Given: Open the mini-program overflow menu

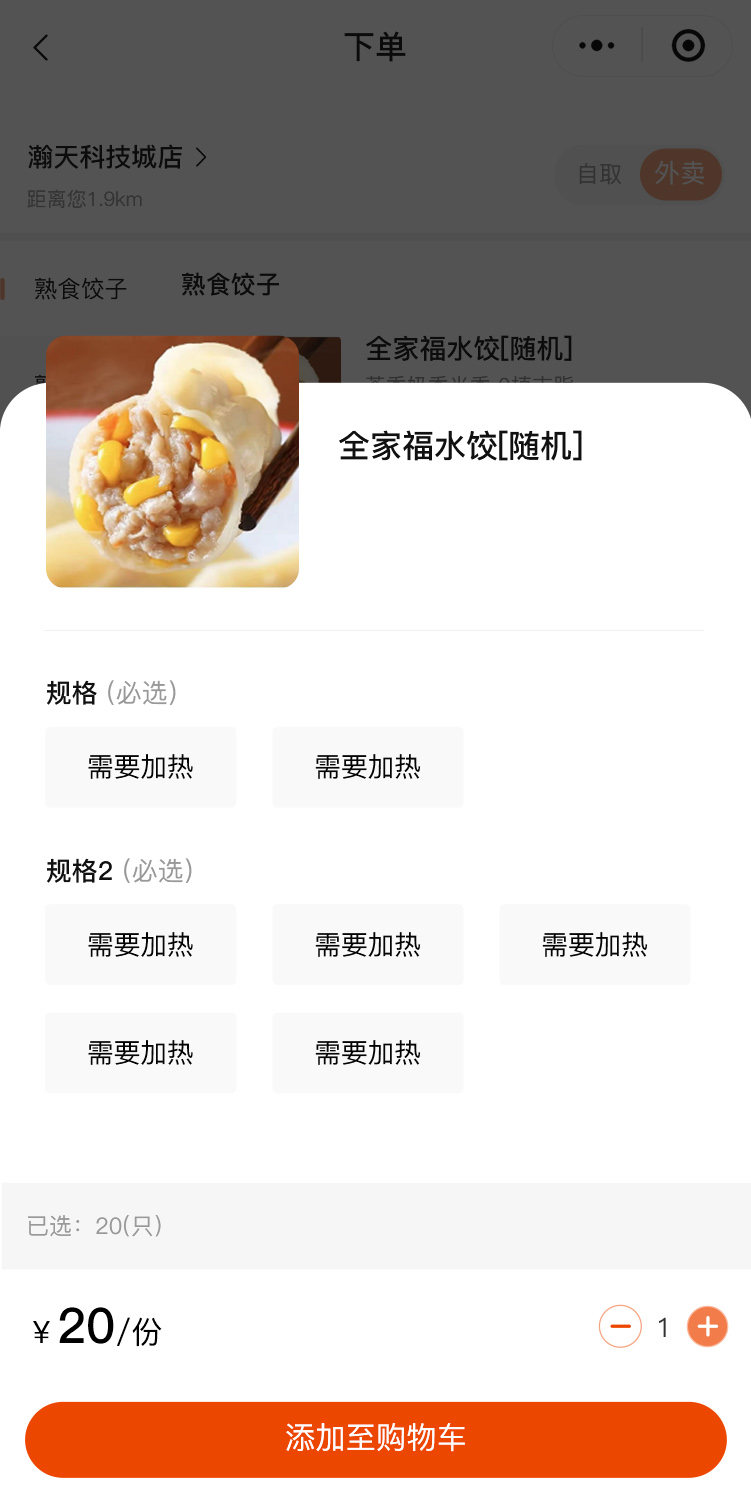Looking at the screenshot, I should (597, 46).
